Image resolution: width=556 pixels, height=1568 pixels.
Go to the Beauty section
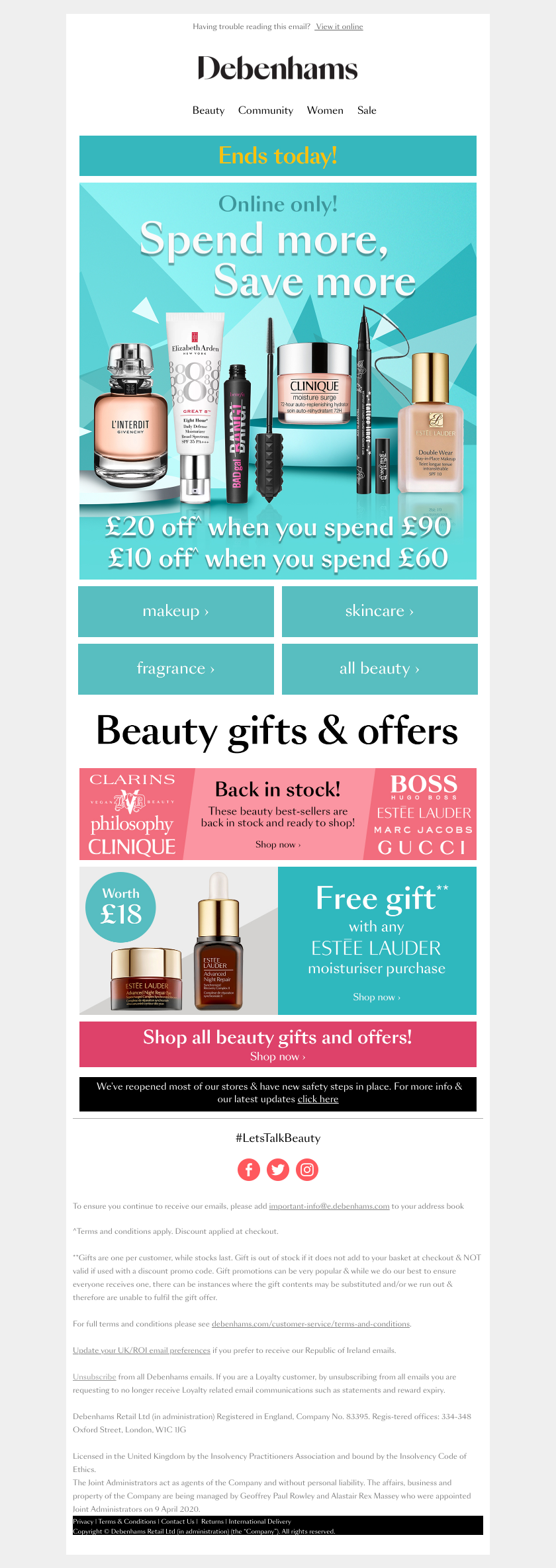click(x=208, y=110)
